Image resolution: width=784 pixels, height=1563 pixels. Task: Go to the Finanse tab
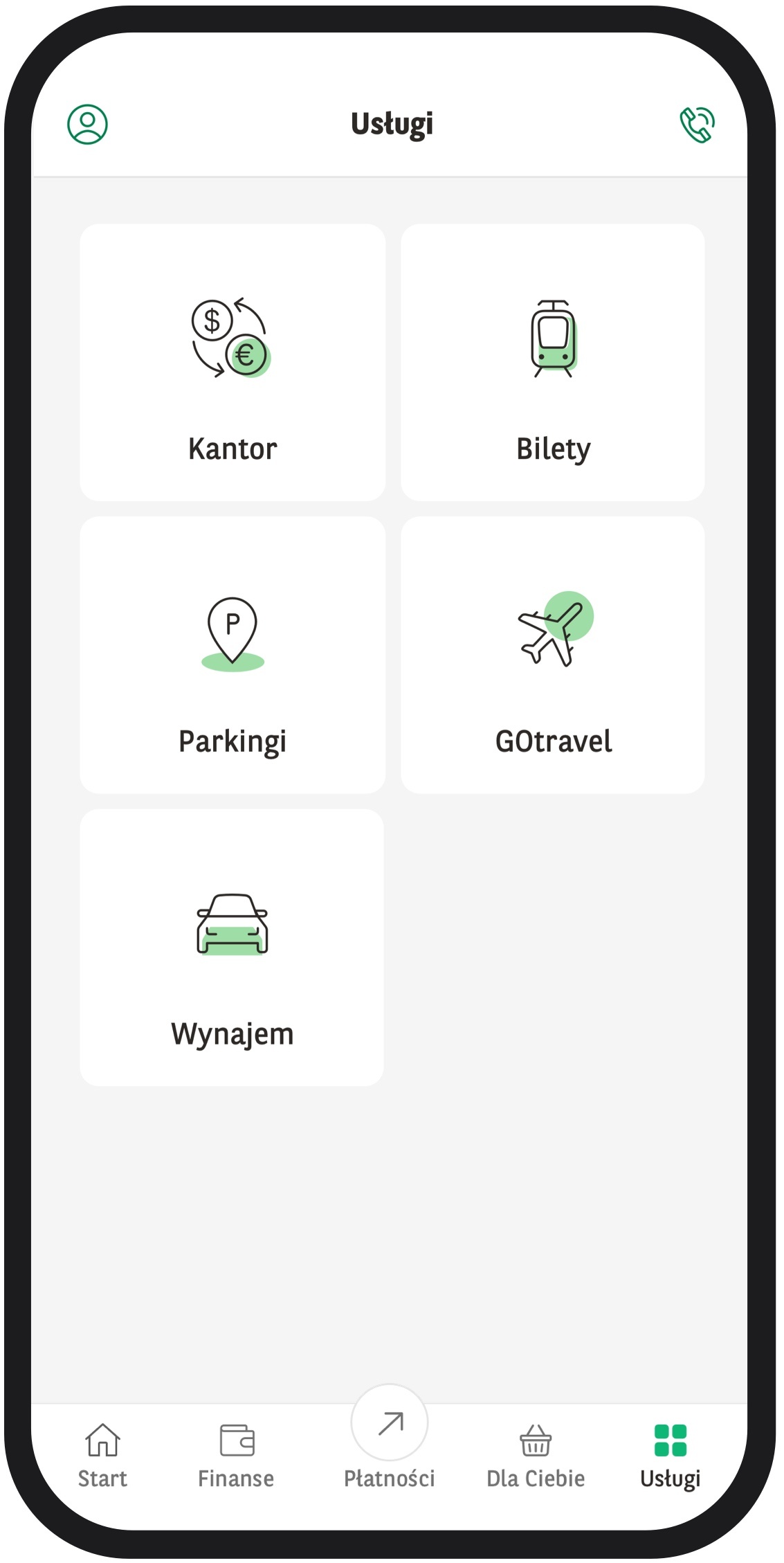tap(236, 1455)
